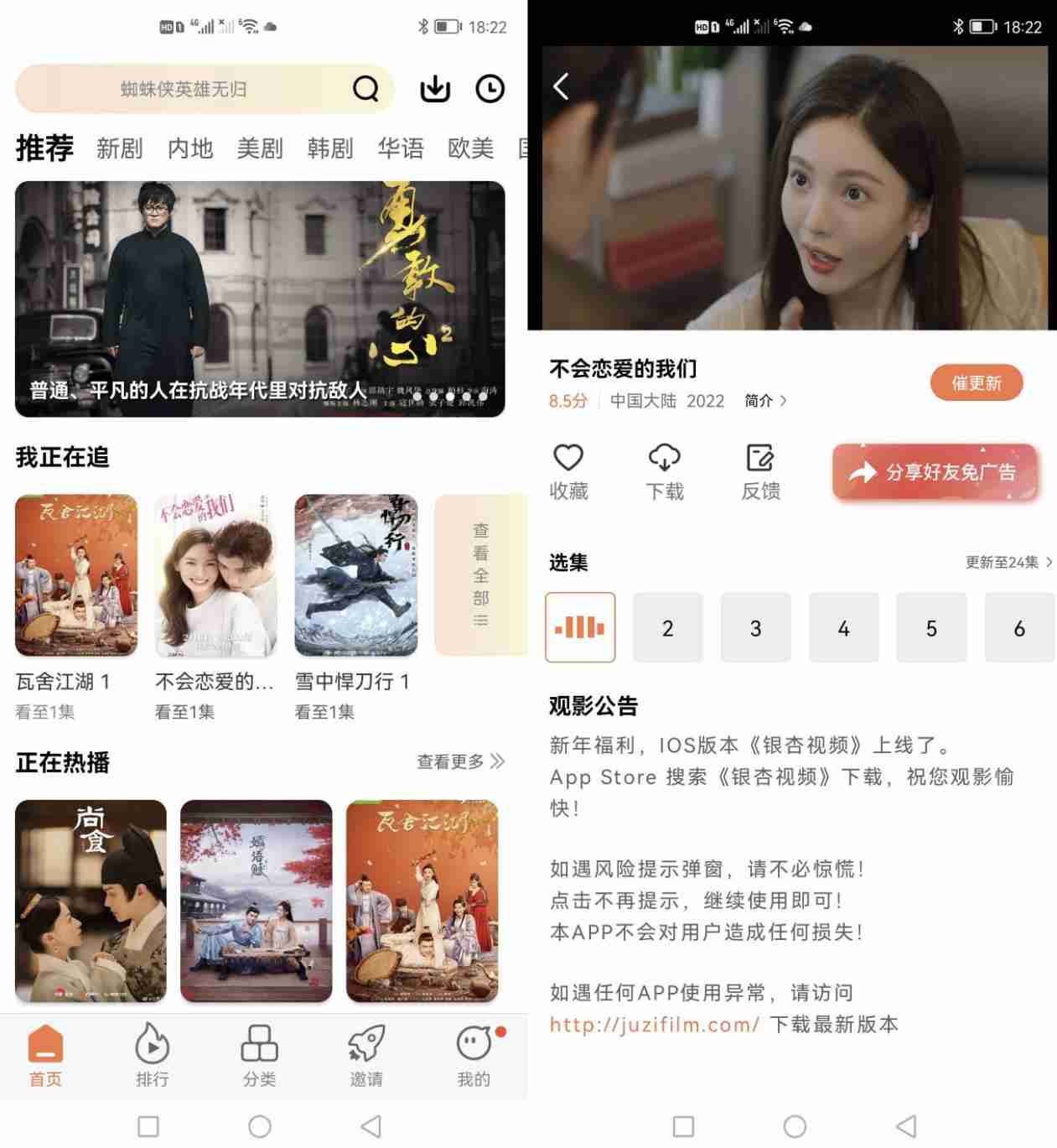Open the watch history clock icon
The height and width of the screenshot is (1148, 1057).
coord(490,89)
